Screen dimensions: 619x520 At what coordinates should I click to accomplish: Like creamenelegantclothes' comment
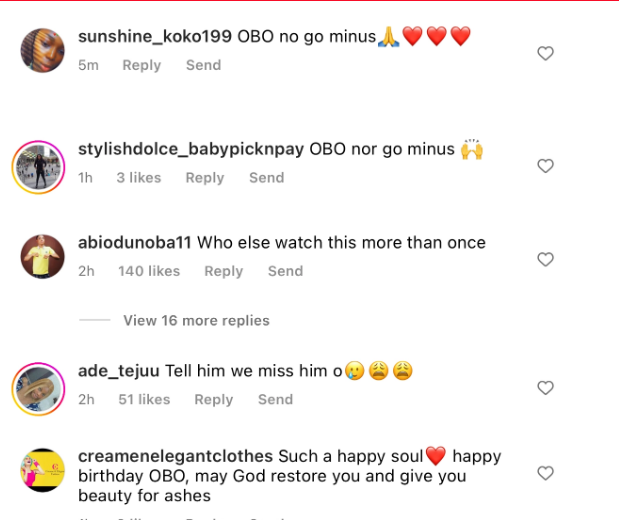(545, 473)
